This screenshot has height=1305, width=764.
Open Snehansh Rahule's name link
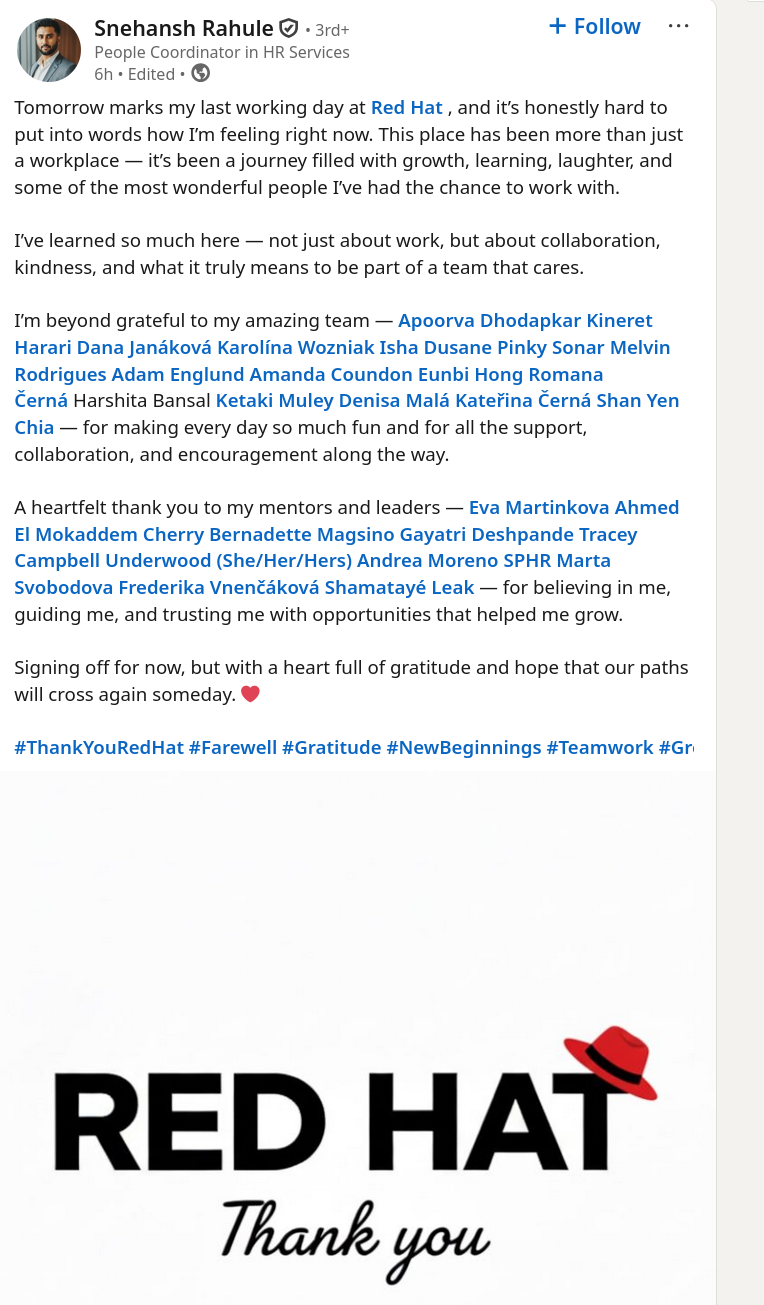point(184,28)
